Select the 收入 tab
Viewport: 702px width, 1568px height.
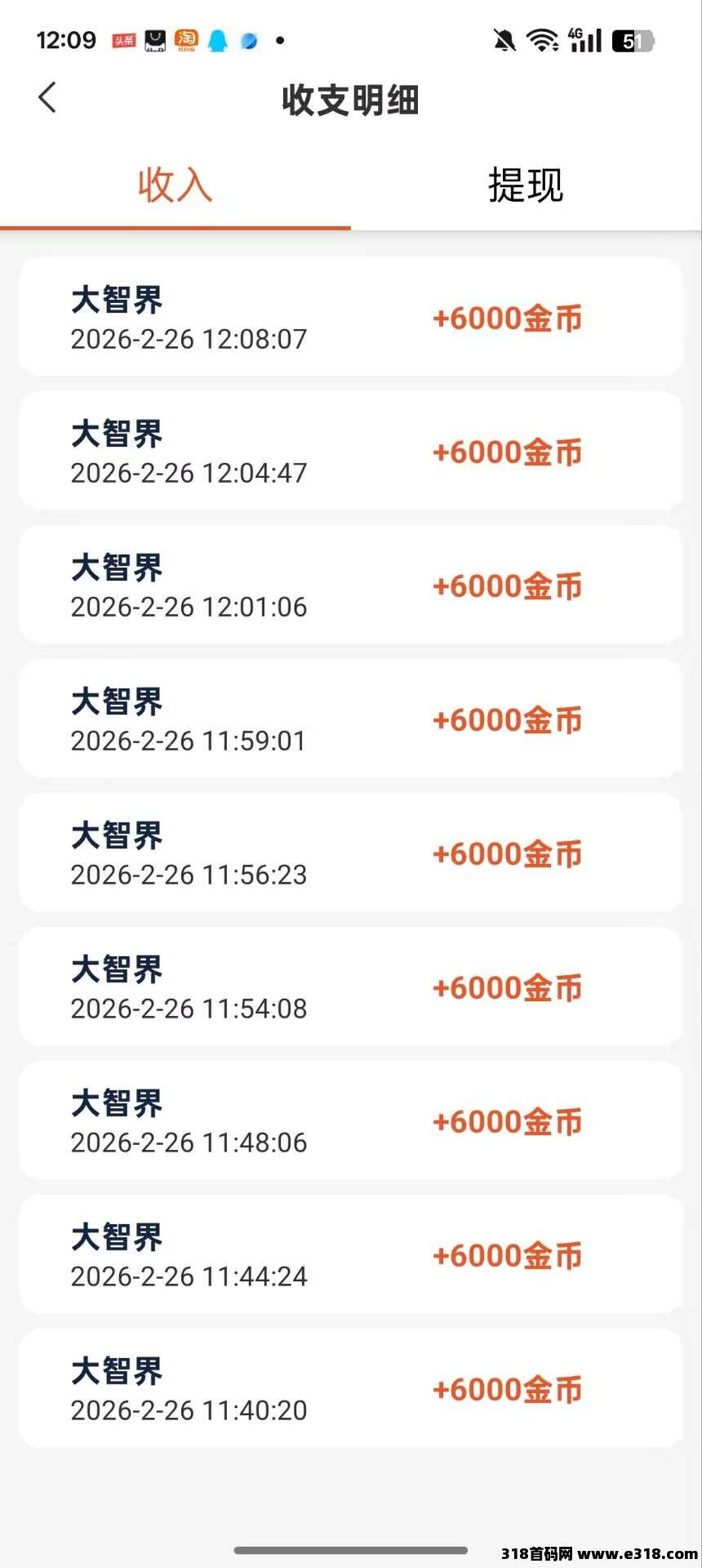pyautogui.click(x=175, y=186)
